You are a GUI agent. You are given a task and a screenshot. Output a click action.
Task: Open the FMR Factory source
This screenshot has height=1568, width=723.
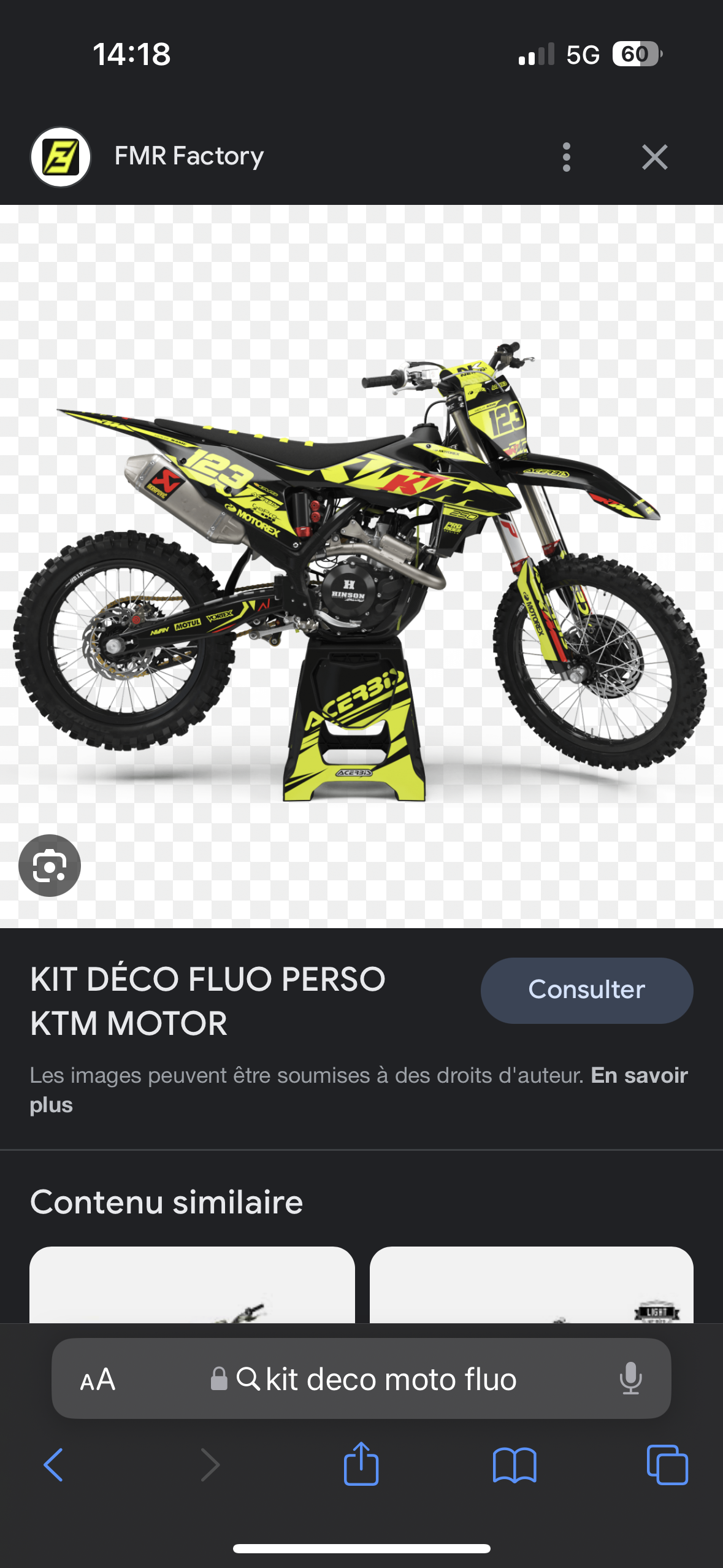pyautogui.click(x=189, y=156)
